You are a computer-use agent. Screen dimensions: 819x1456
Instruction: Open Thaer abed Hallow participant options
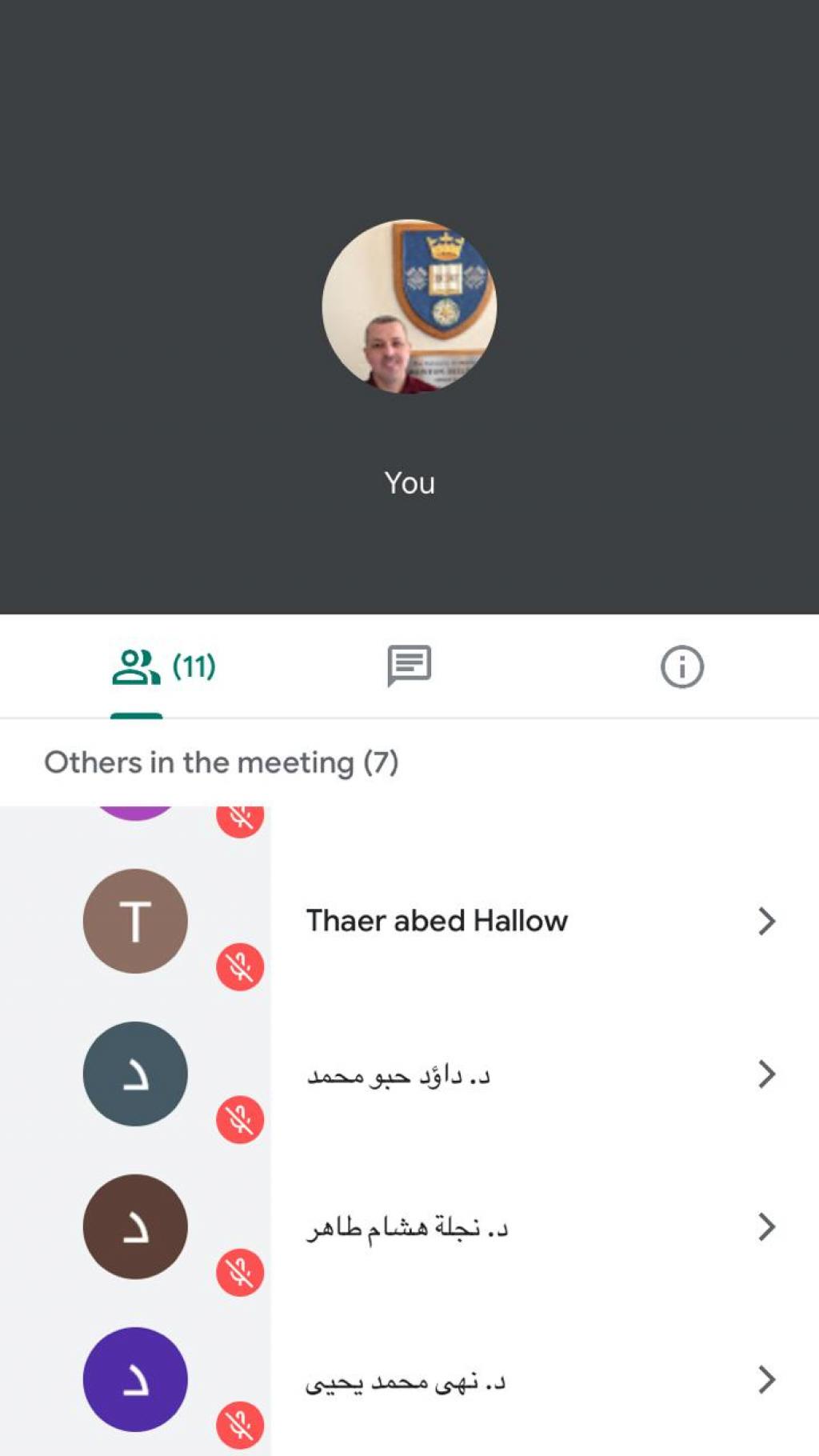click(x=765, y=921)
